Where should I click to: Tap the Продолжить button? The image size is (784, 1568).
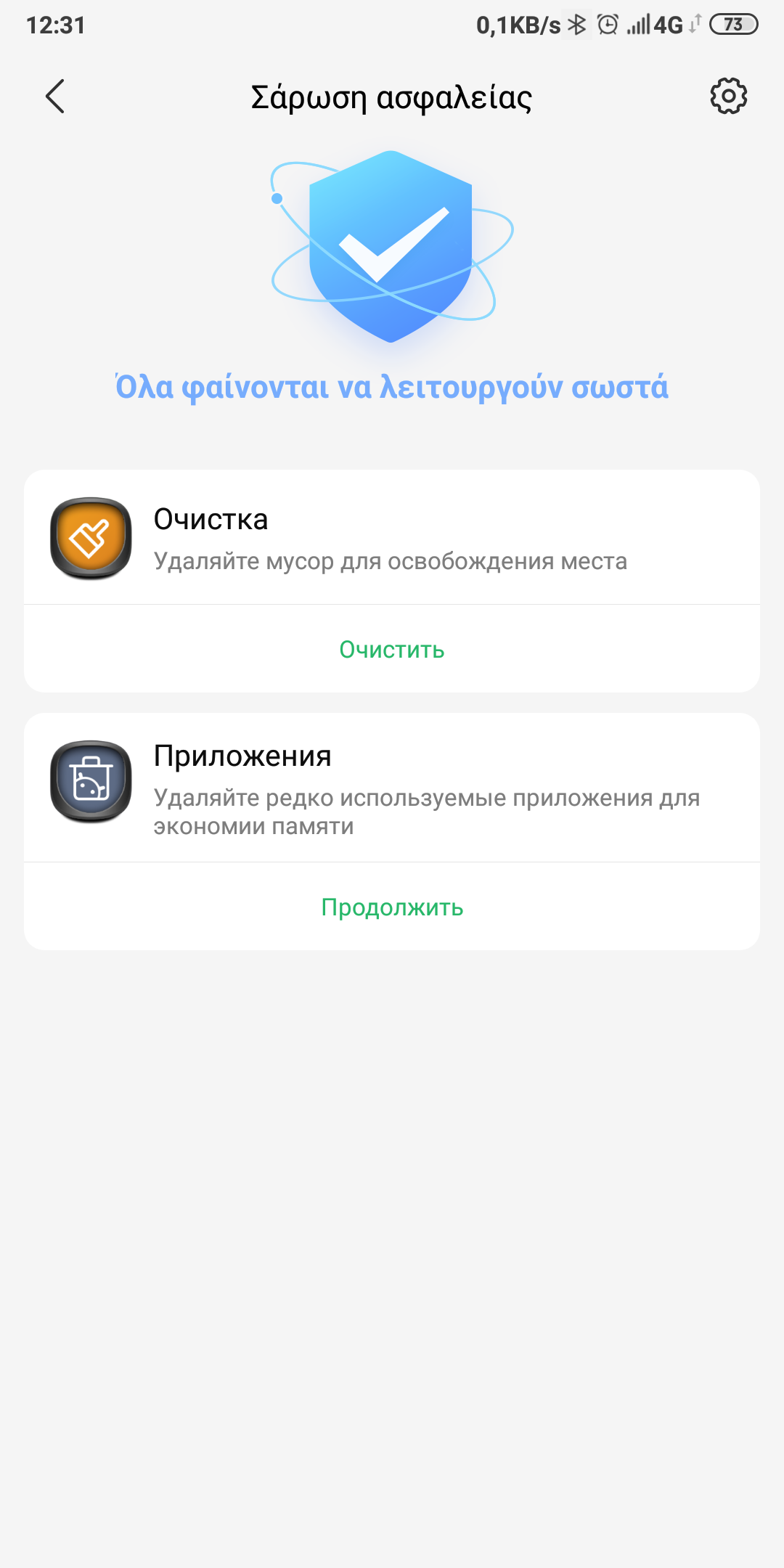[392, 907]
